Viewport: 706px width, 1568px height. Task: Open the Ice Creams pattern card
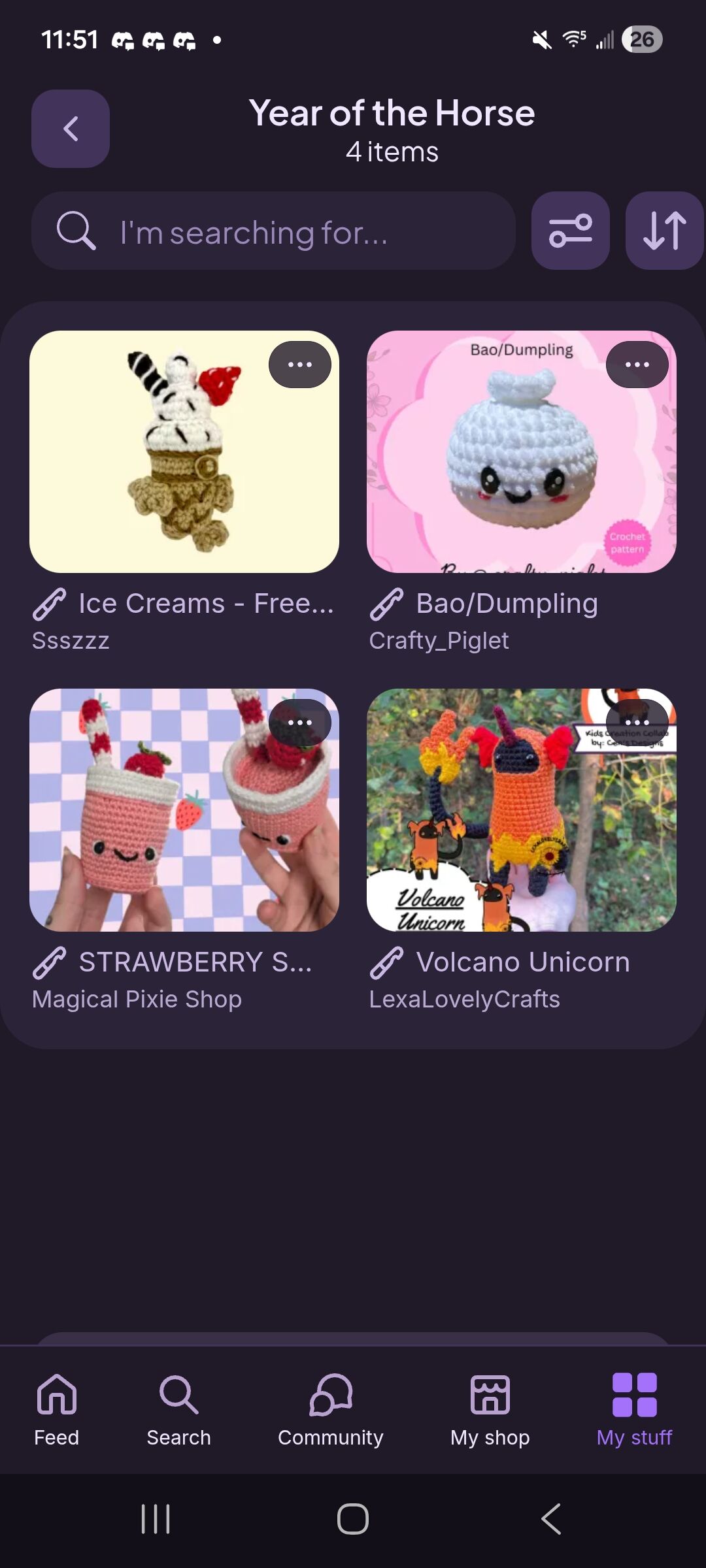(x=184, y=452)
